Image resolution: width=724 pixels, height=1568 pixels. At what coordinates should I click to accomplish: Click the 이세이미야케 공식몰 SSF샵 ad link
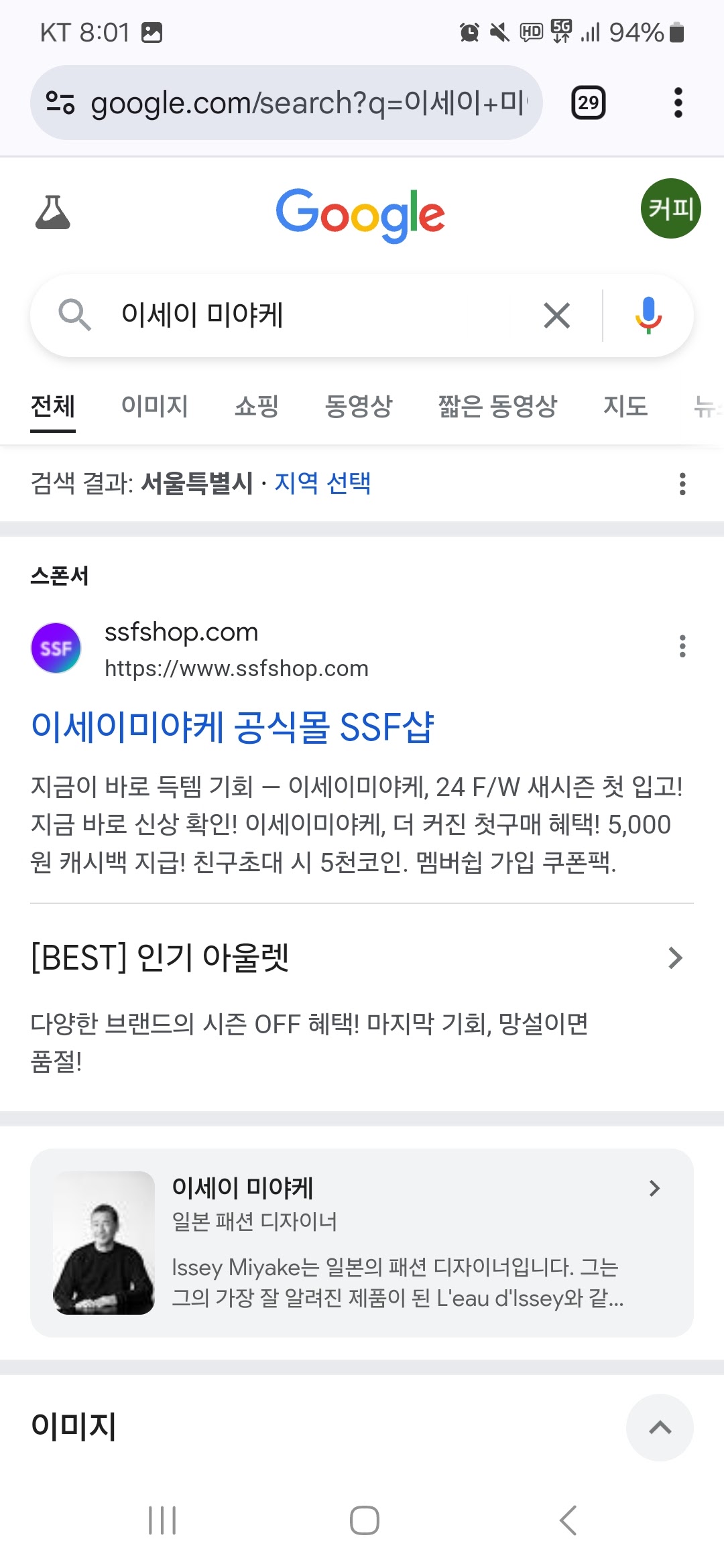click(233, 730)
